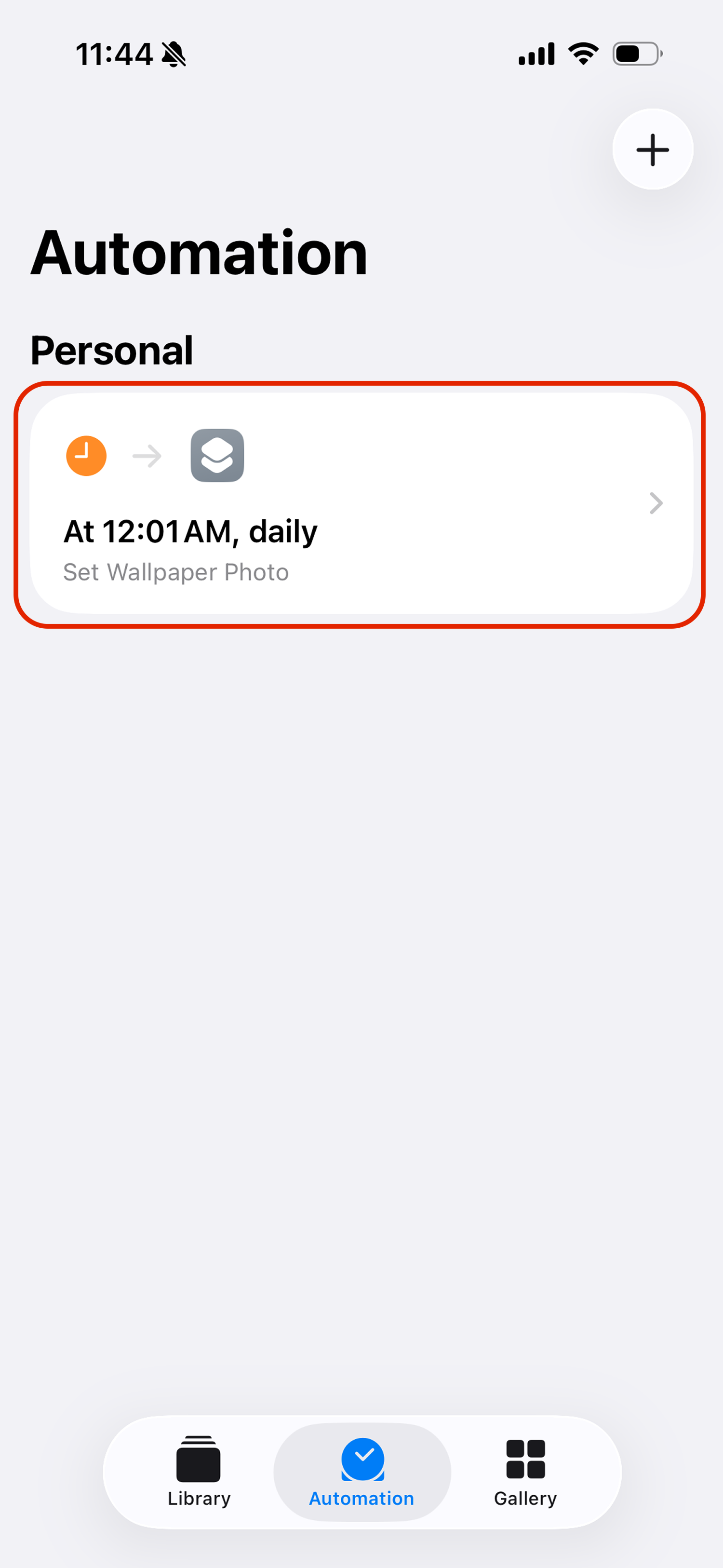Select the Automation tab
The image size is (723, 1568).
(x=361, y=1473)
